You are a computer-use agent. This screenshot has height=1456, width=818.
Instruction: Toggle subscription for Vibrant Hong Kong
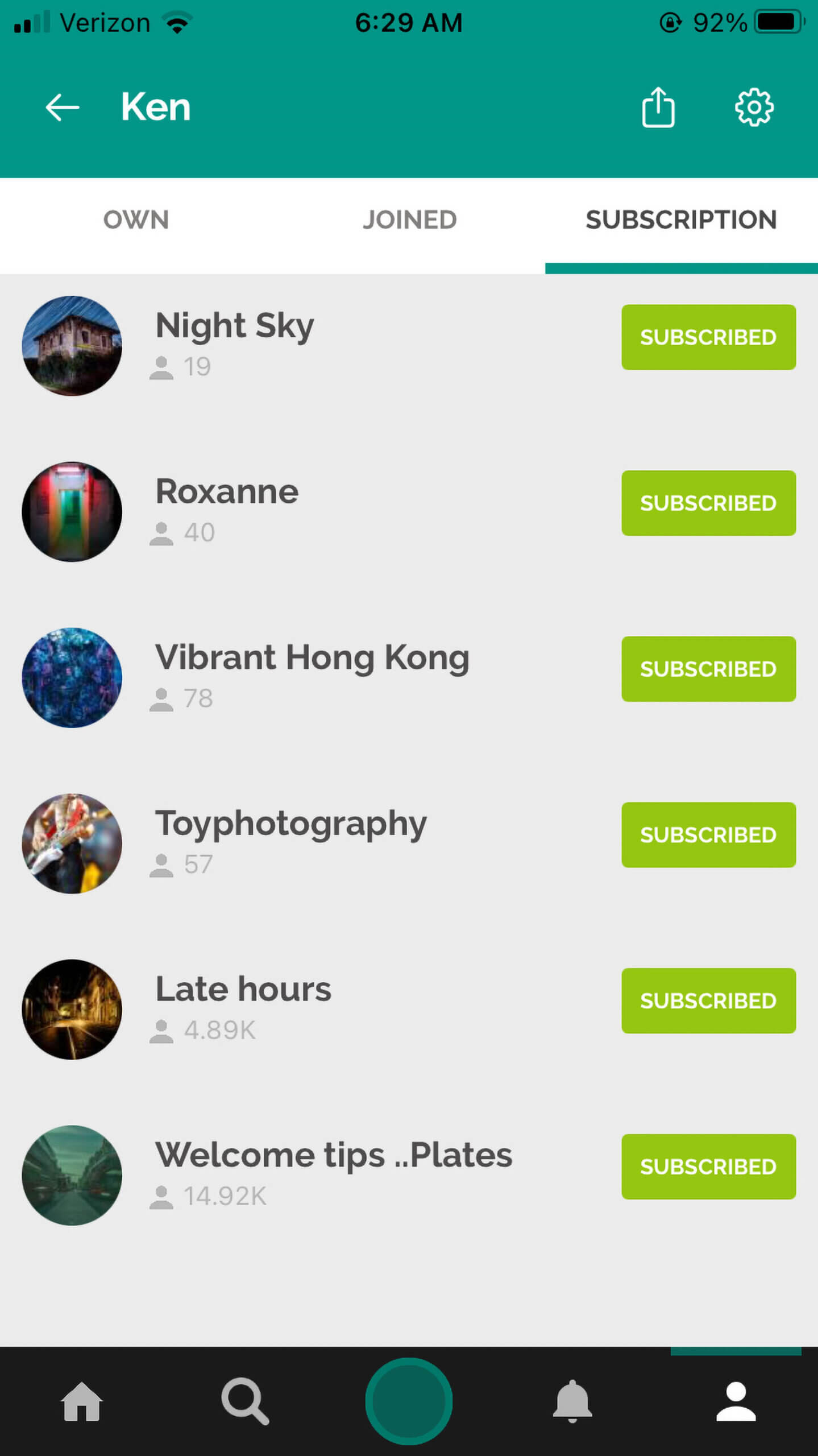tap(708, 669)
